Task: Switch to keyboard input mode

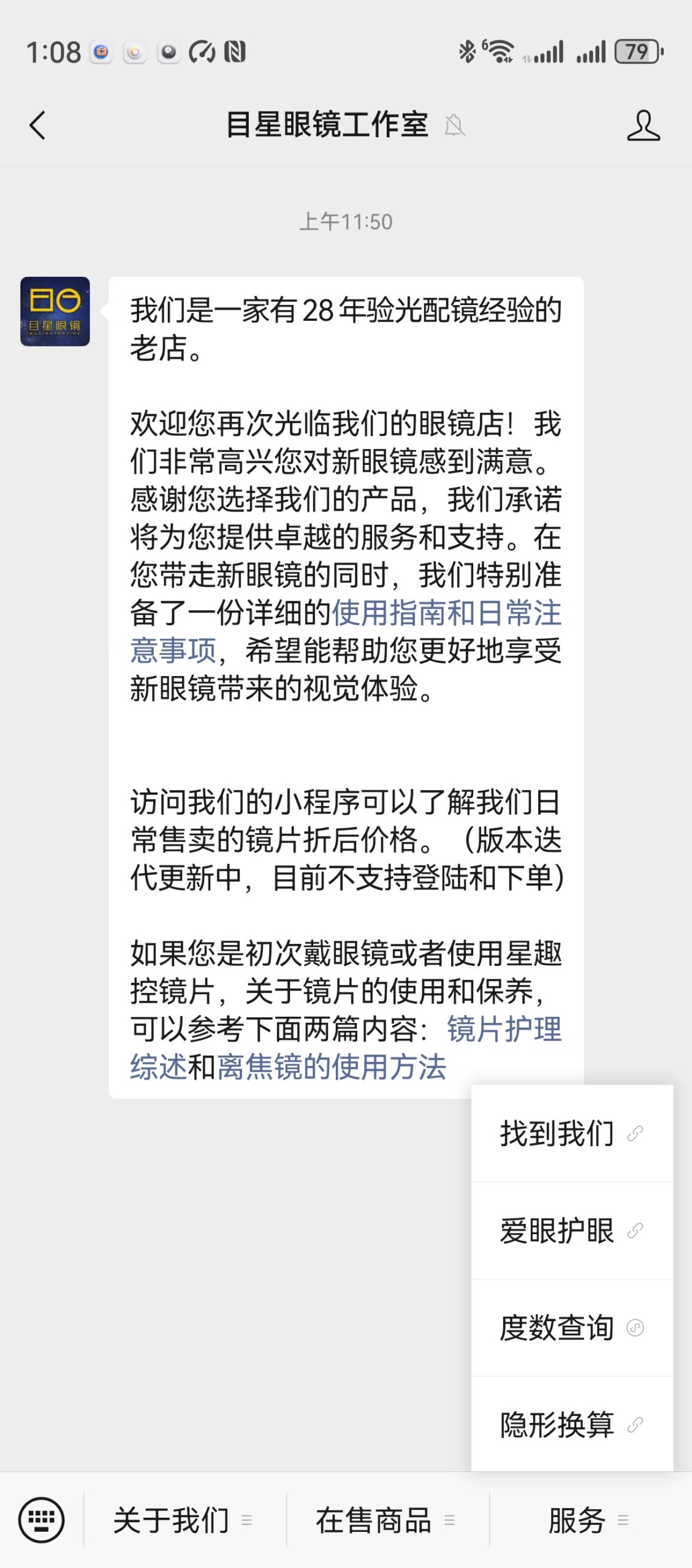Action: coord(41,1520)
